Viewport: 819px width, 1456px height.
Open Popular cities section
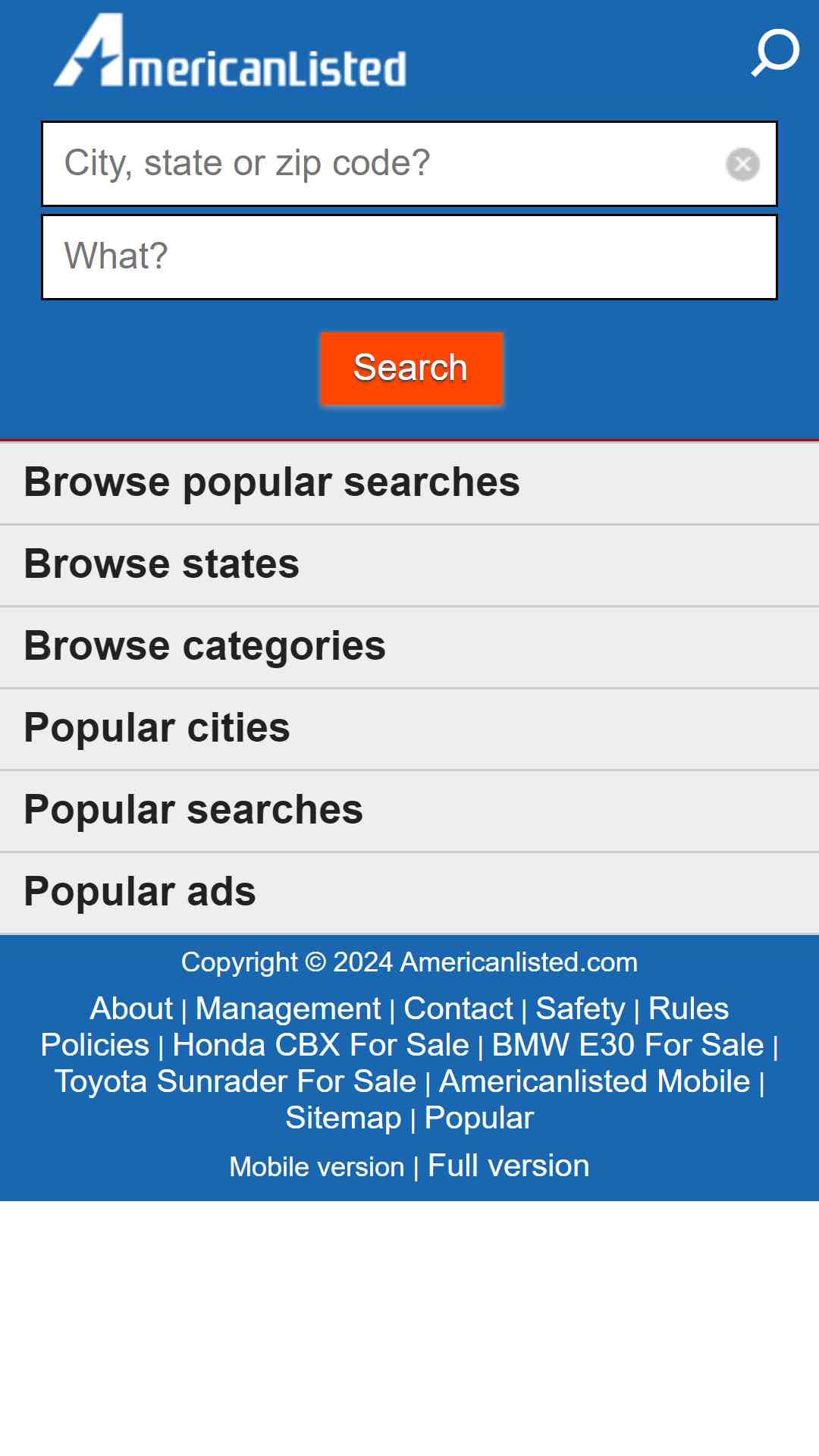[409, 729]
